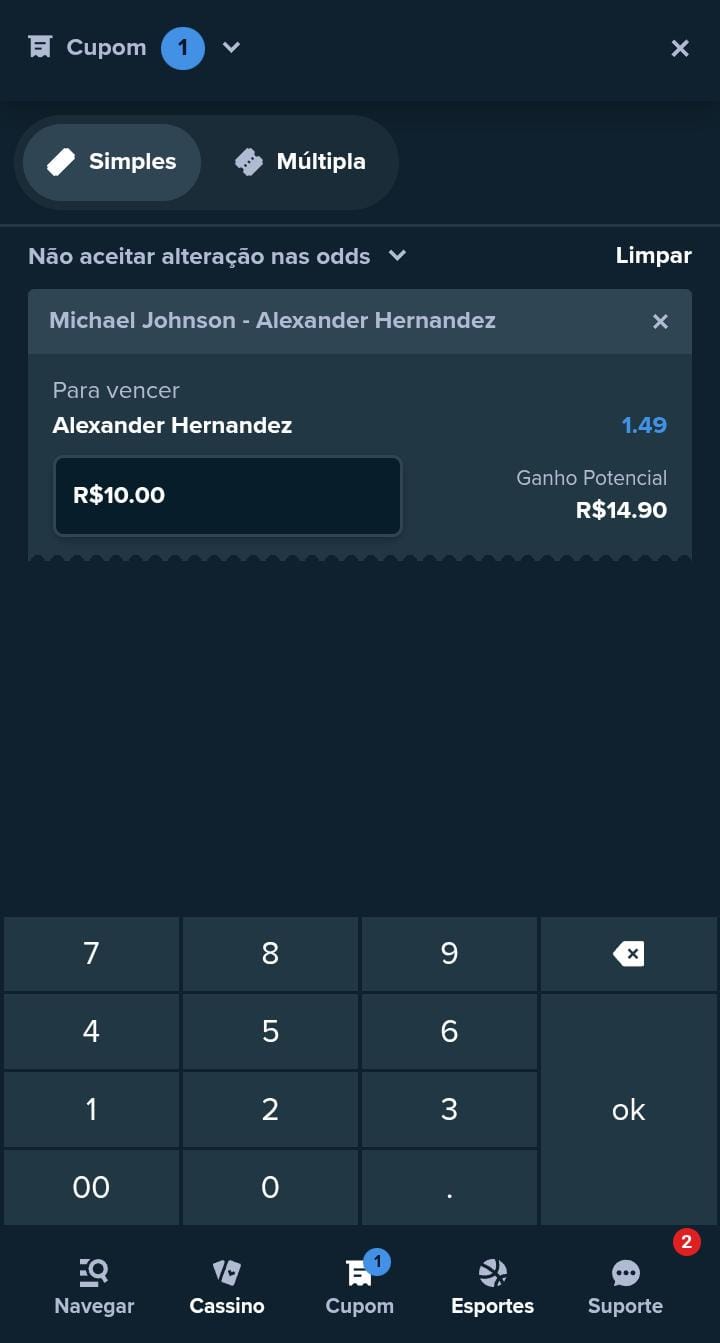Select the Cassino cards icon
This screenshot has width=720, height=1343.
tap(226, 1271)
